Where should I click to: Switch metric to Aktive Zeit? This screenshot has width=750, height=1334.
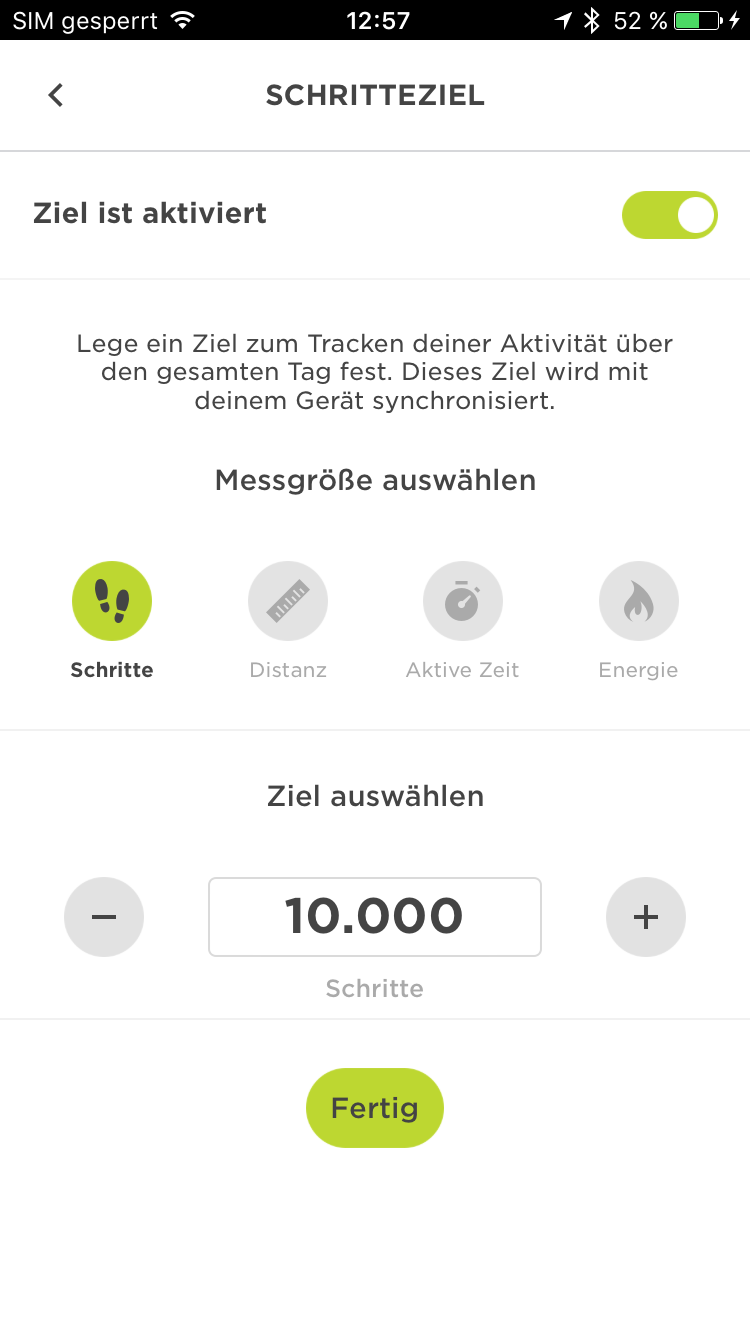(462, 601)
